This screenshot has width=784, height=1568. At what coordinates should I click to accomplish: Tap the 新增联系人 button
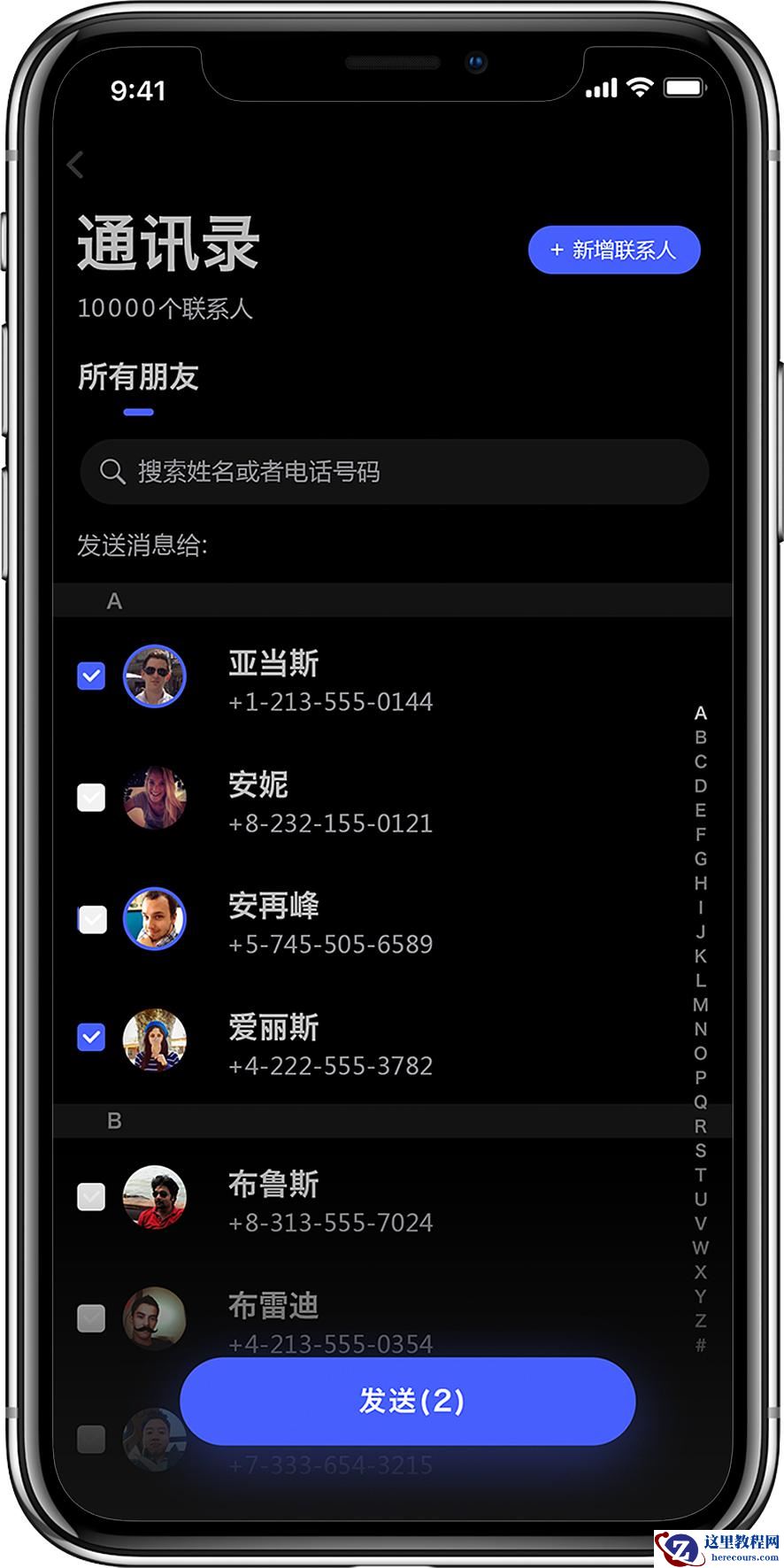coord(614,251)
